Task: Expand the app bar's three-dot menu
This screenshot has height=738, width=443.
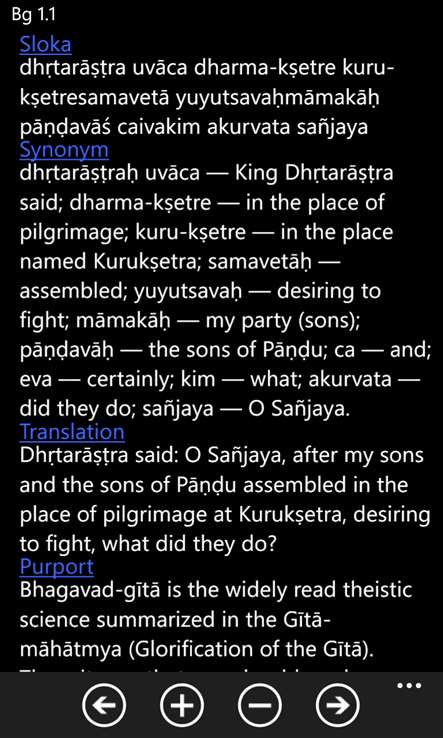Action: pos(409,685)
